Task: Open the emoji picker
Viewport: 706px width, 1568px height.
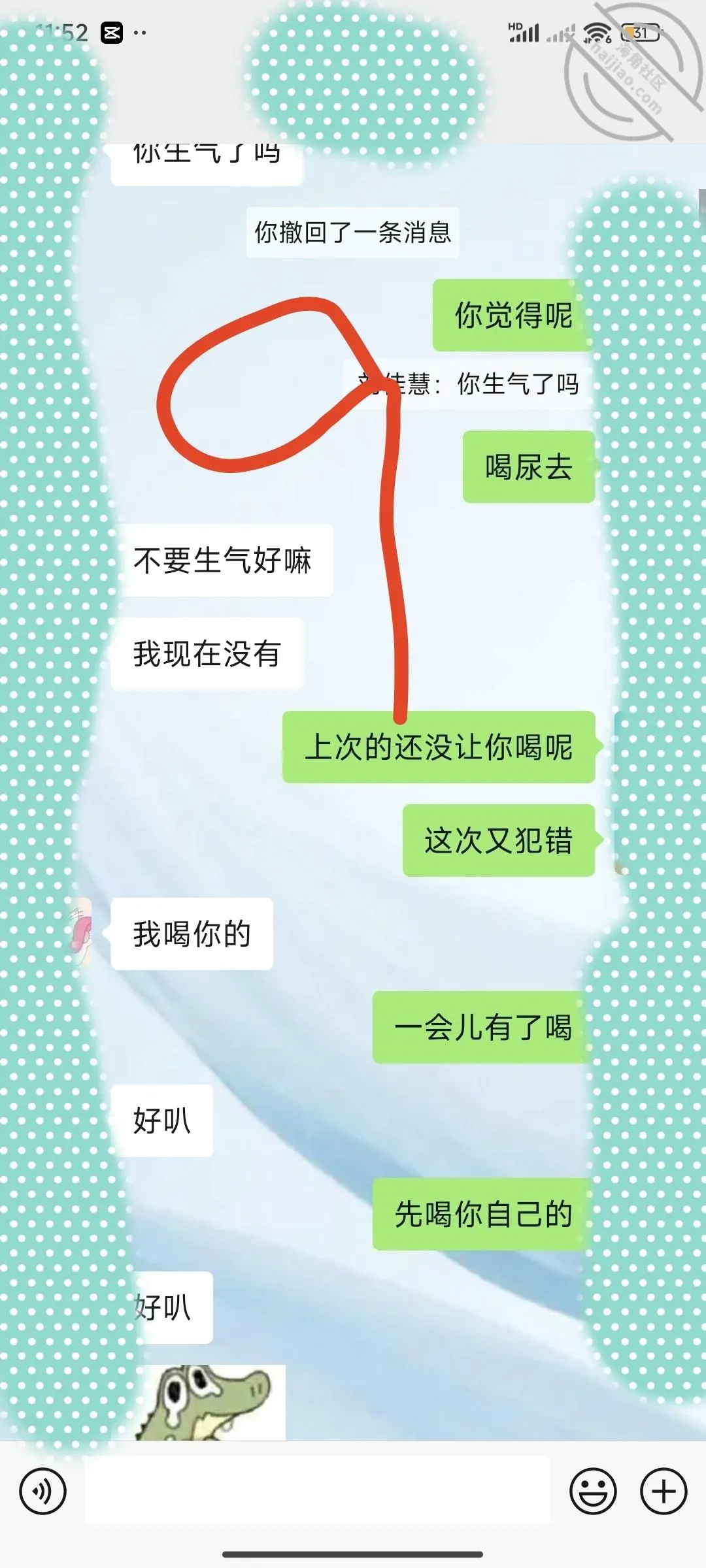Action: coord(593,1492)
